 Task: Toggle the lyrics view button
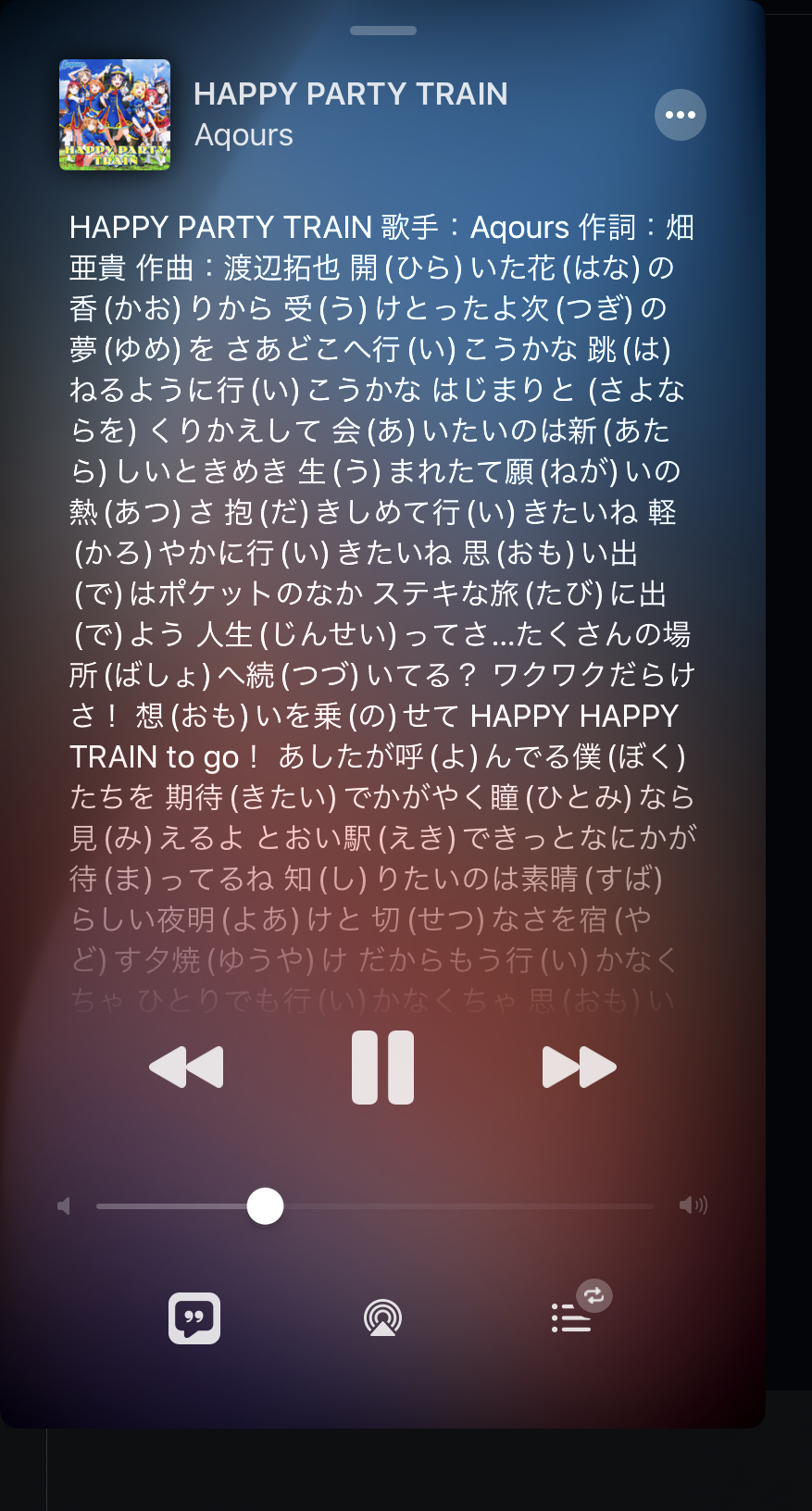click(x=194, y=1317)
